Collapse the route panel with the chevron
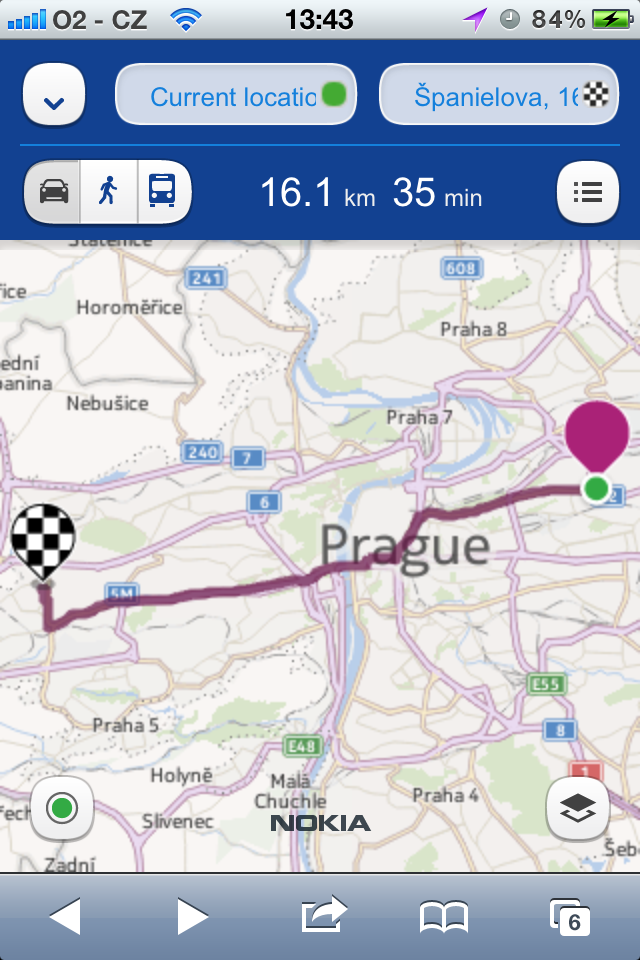The image size is (640, 960). (x=54, y=98)
